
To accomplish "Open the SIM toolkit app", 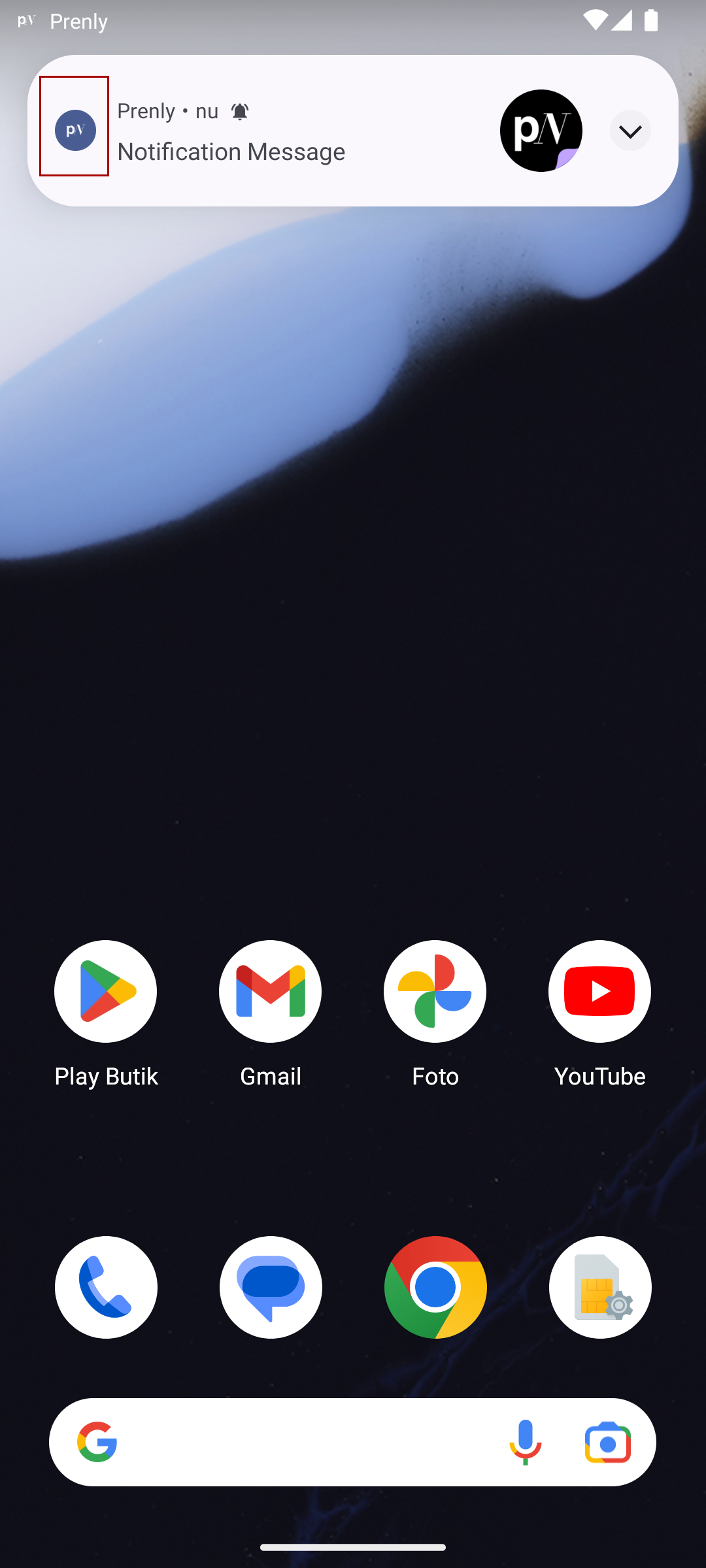I will pyautogui.click(x=599, y=1287).
